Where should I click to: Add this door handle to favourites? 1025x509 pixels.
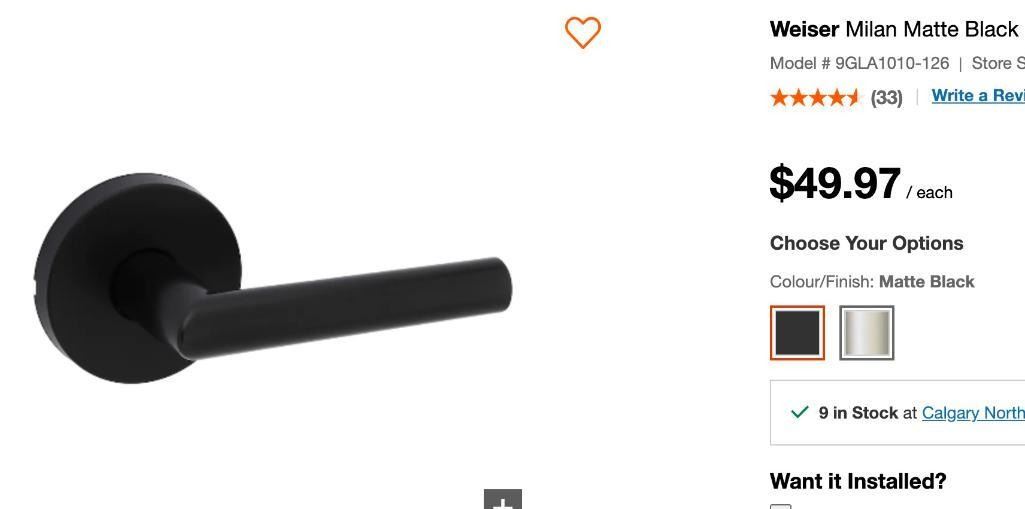pyautogui.click(x=583, y=32)
